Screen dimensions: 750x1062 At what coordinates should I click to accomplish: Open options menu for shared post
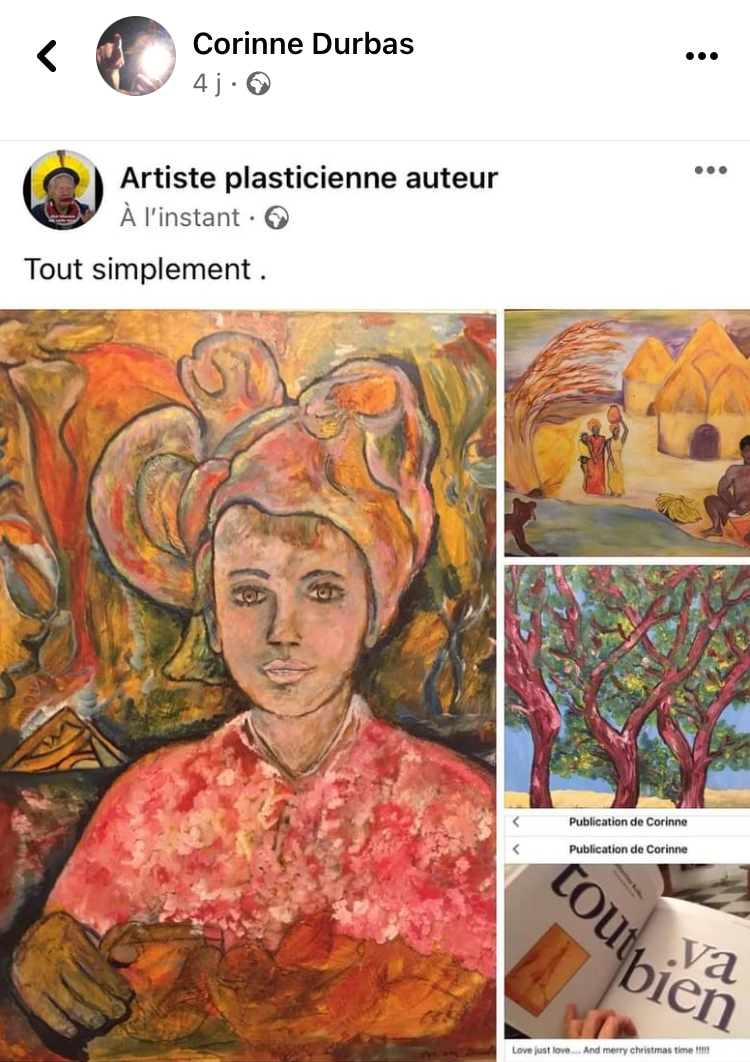tap(710, 170)
